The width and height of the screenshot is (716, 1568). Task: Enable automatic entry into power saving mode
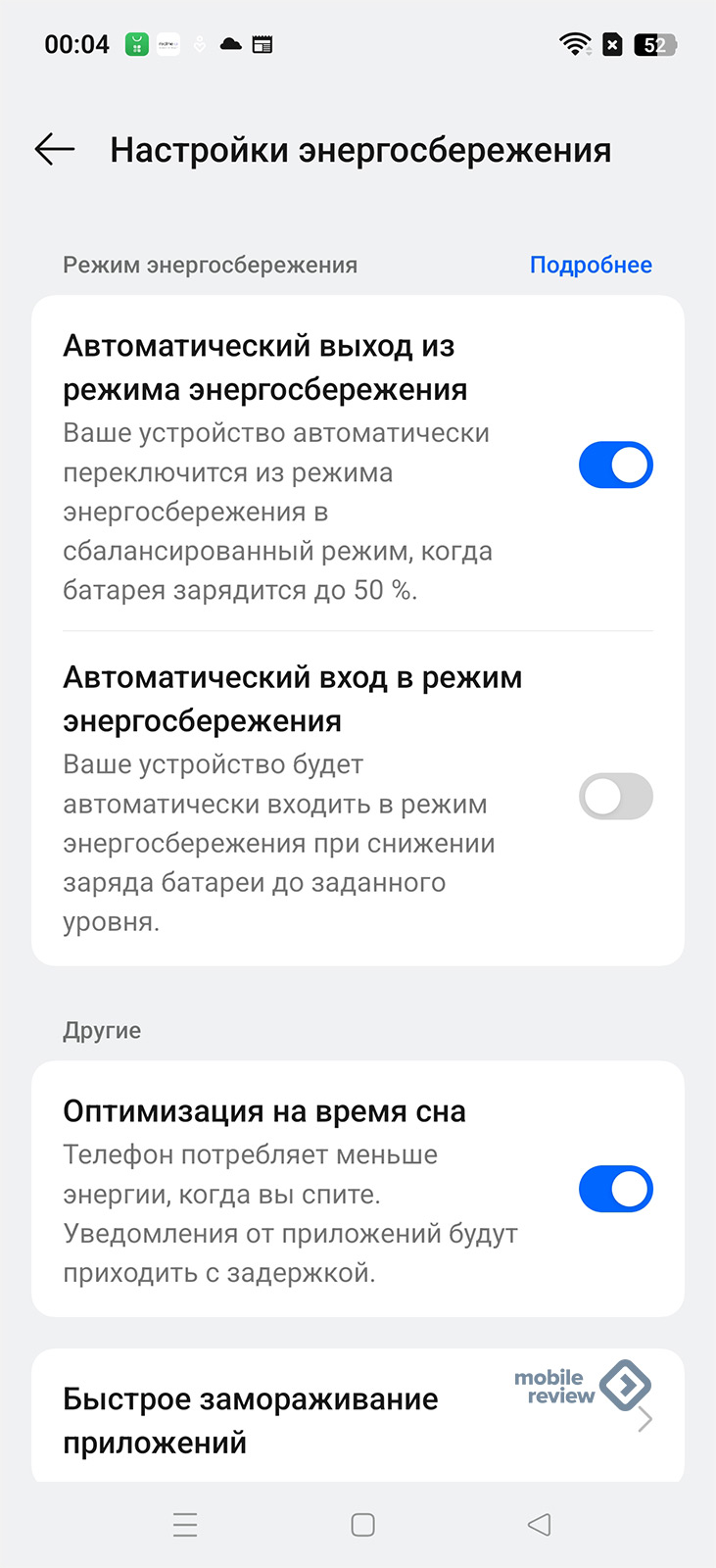point(615,796)
